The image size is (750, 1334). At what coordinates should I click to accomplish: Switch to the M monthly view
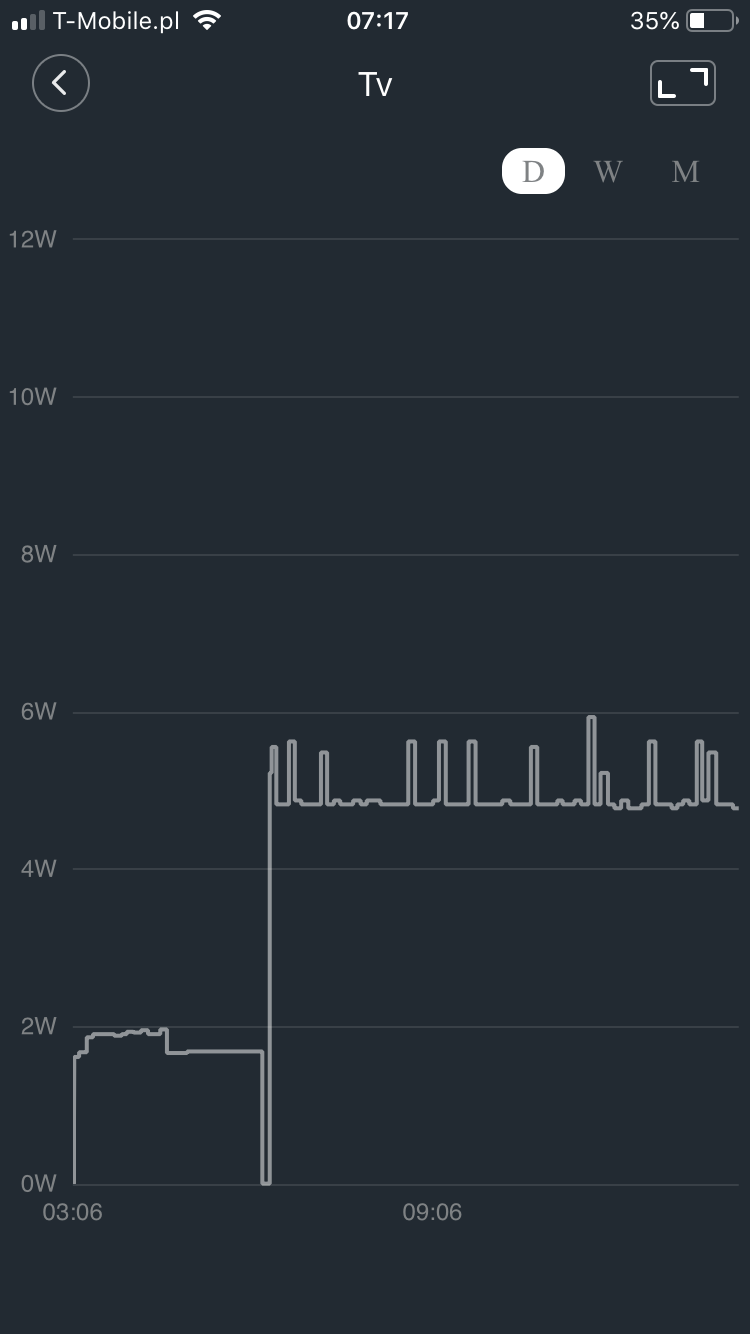coord(685,172)
